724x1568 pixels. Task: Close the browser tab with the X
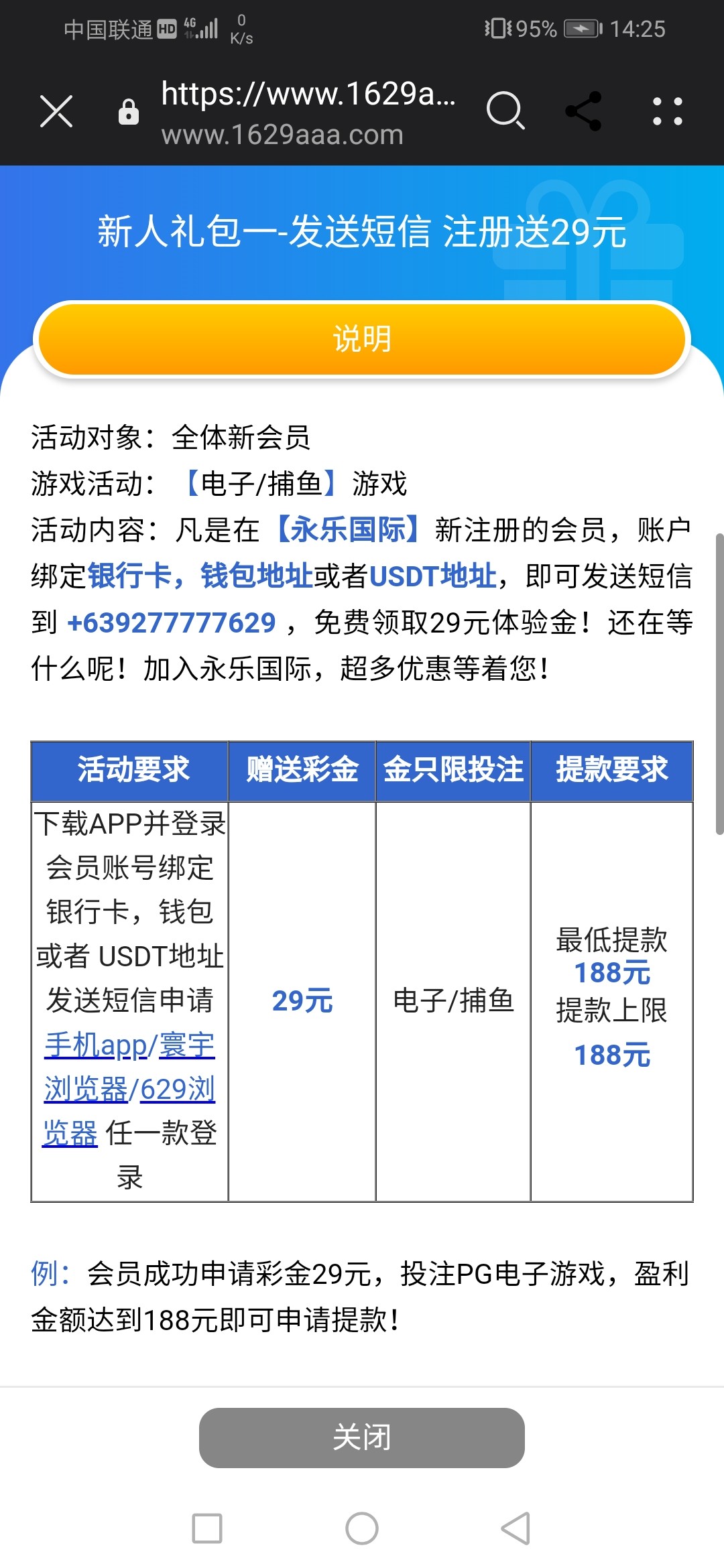tap(56, 111)
